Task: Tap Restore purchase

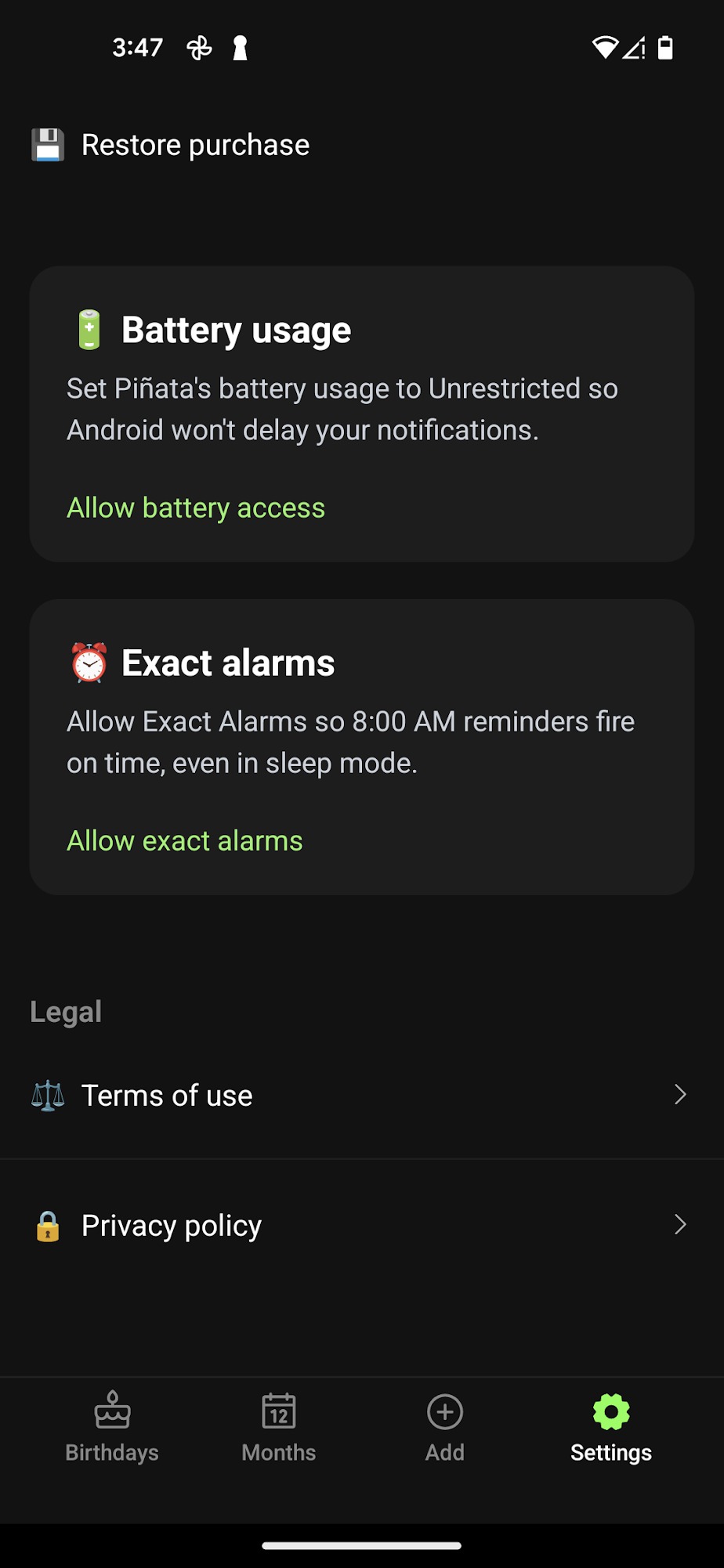Action: (x=195, y=146)
